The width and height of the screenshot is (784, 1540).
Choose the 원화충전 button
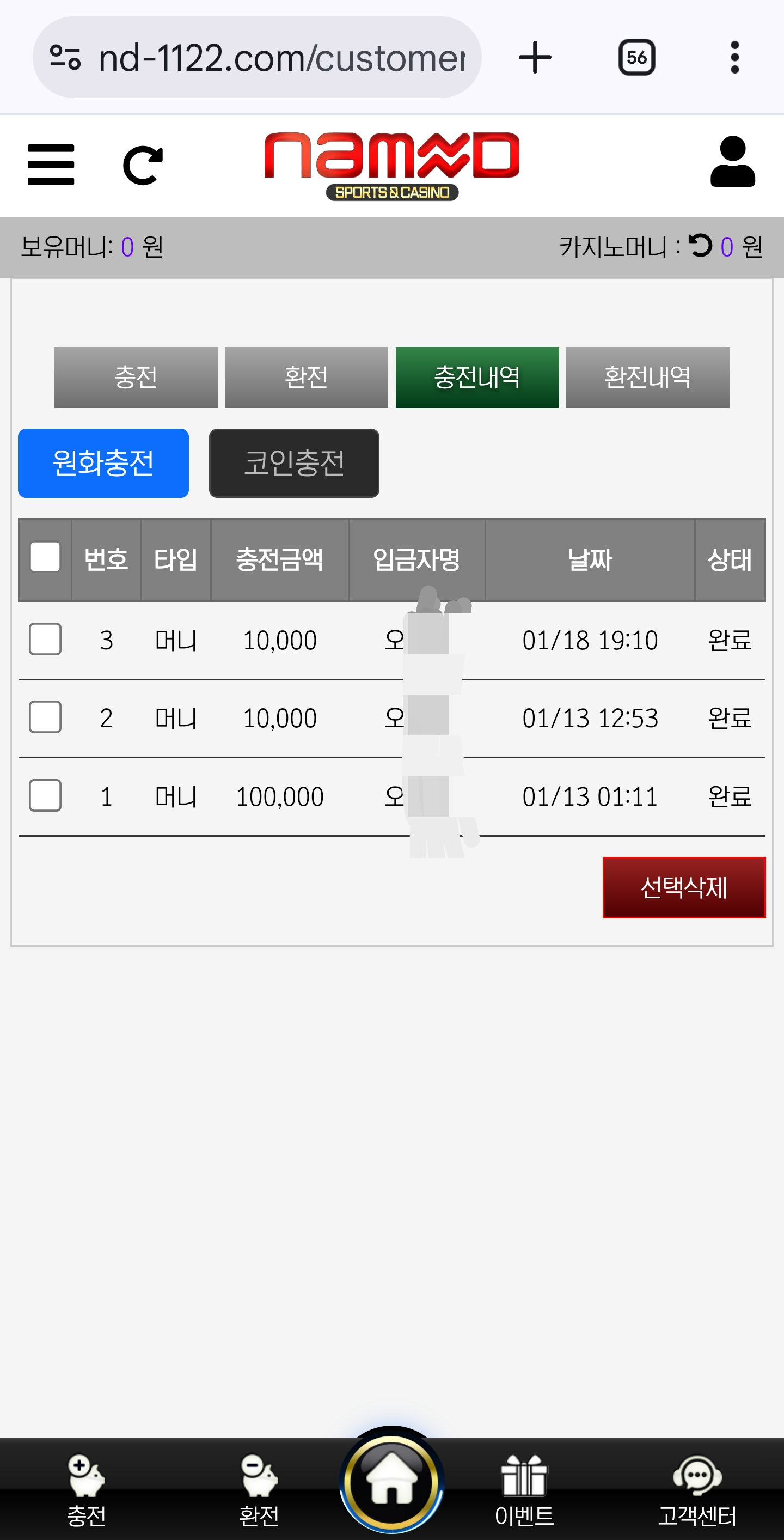[103, 462]
